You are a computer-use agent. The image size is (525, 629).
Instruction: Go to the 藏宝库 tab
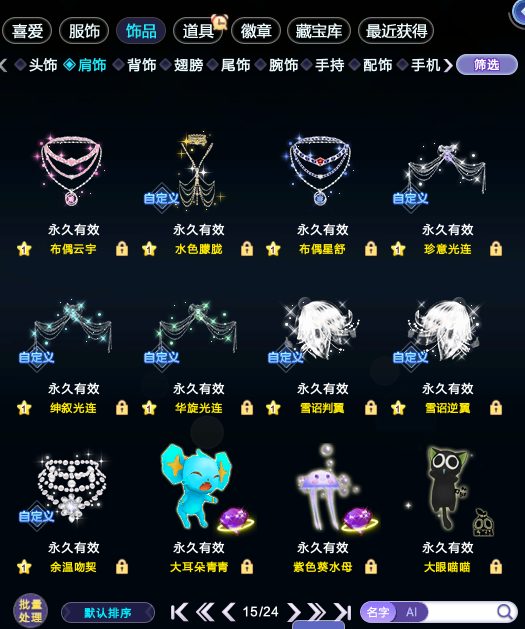click(319, 31)
